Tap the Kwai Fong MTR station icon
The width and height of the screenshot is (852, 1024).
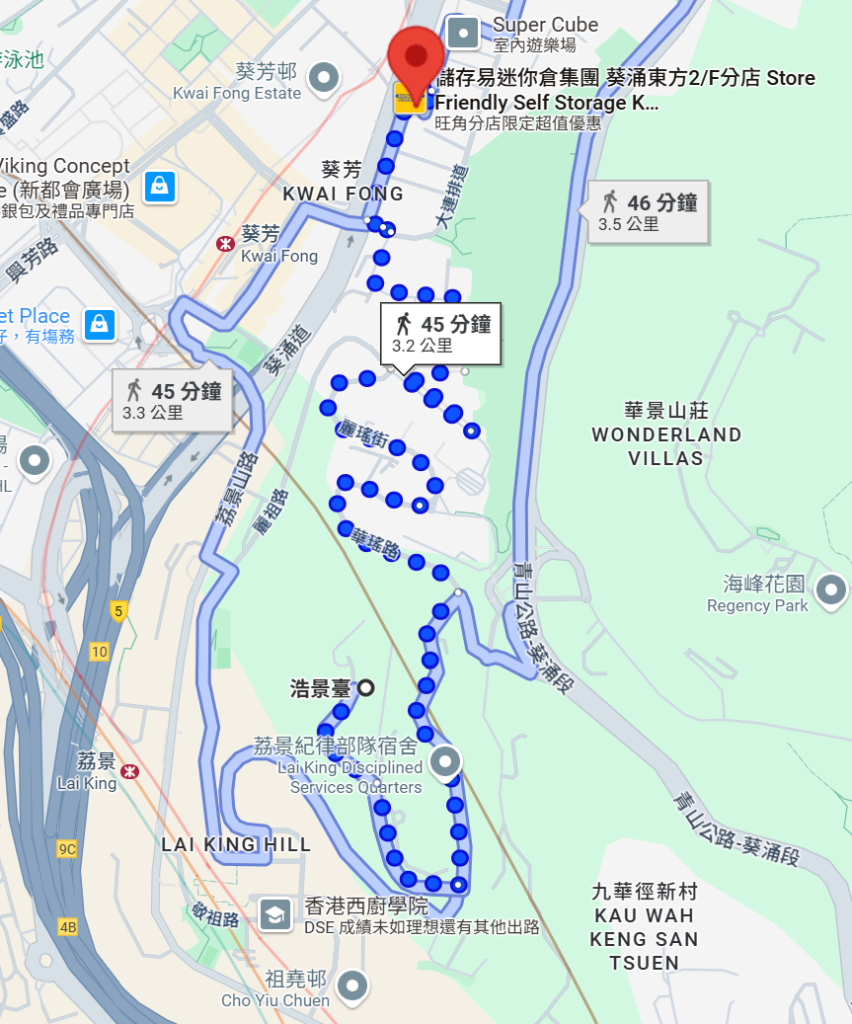click(x=226, y=243)
